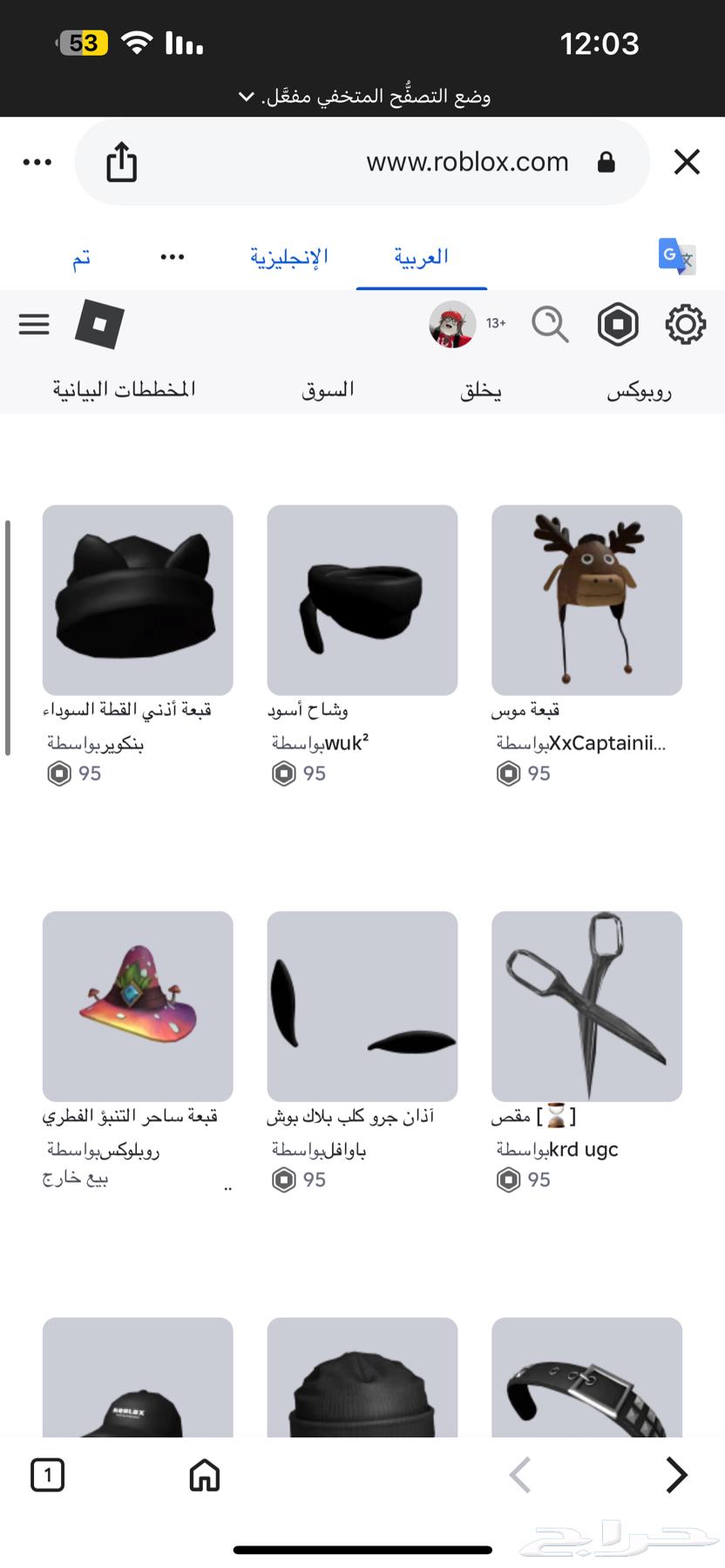Open the black cat ears hat listing
The image size is (725, 1568).
point(137,599)
